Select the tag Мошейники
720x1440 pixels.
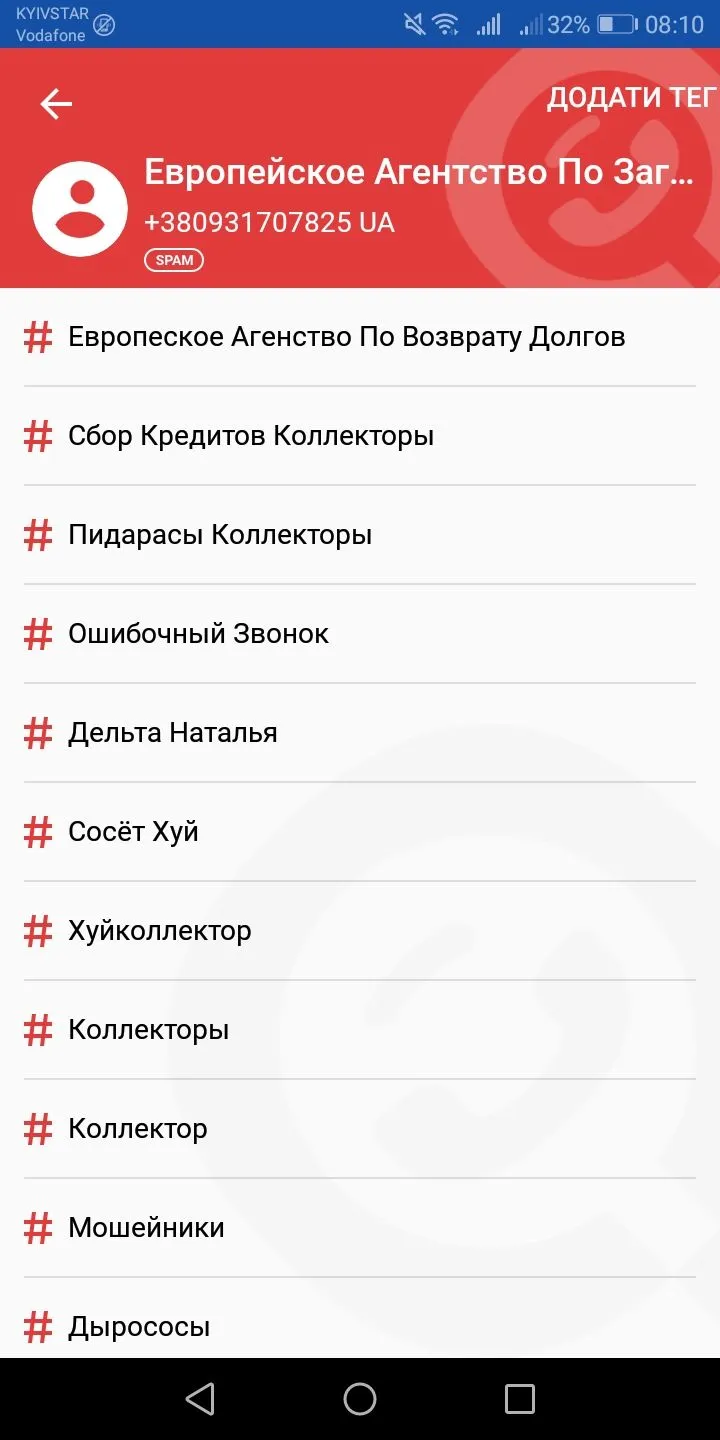(146, 1228)
